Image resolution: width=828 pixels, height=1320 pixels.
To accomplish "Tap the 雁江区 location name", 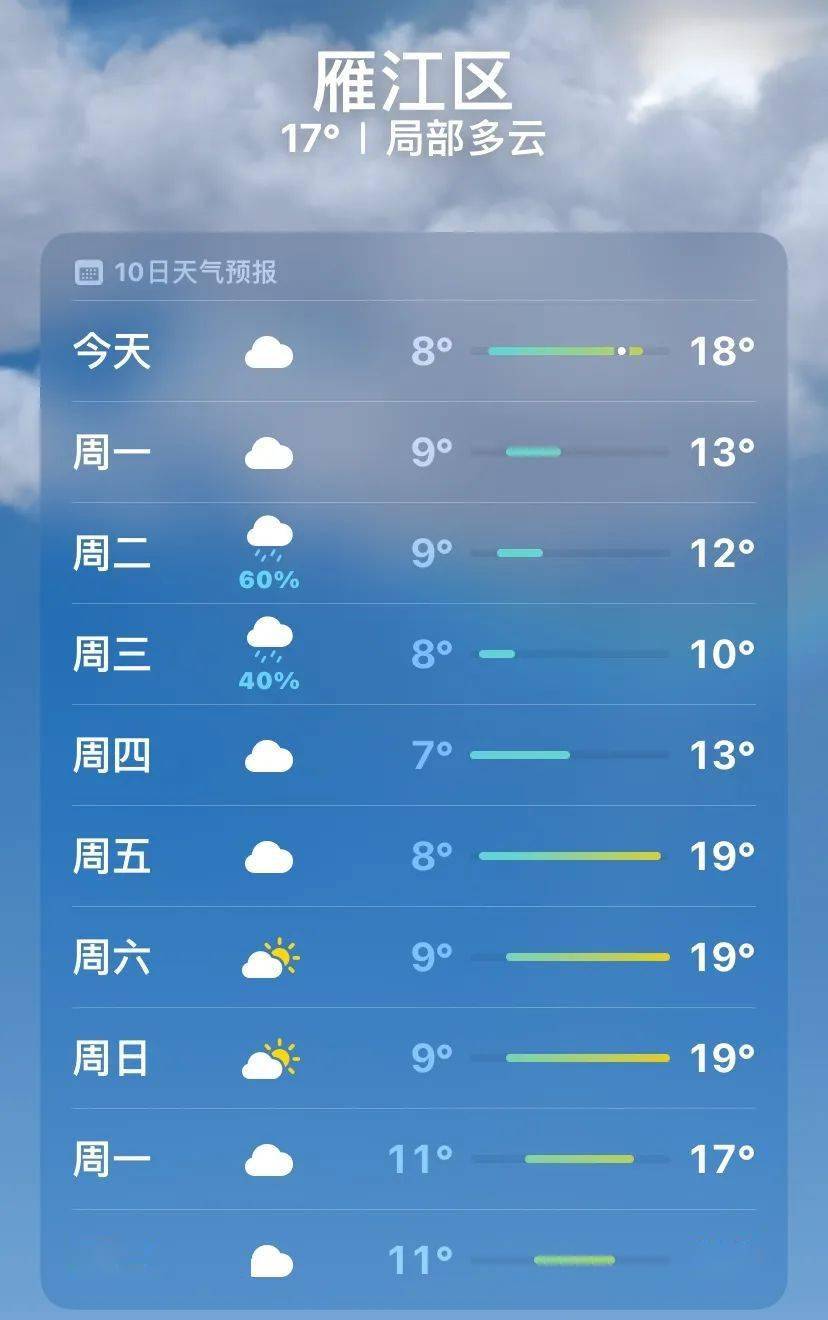I will click(414, 85).
